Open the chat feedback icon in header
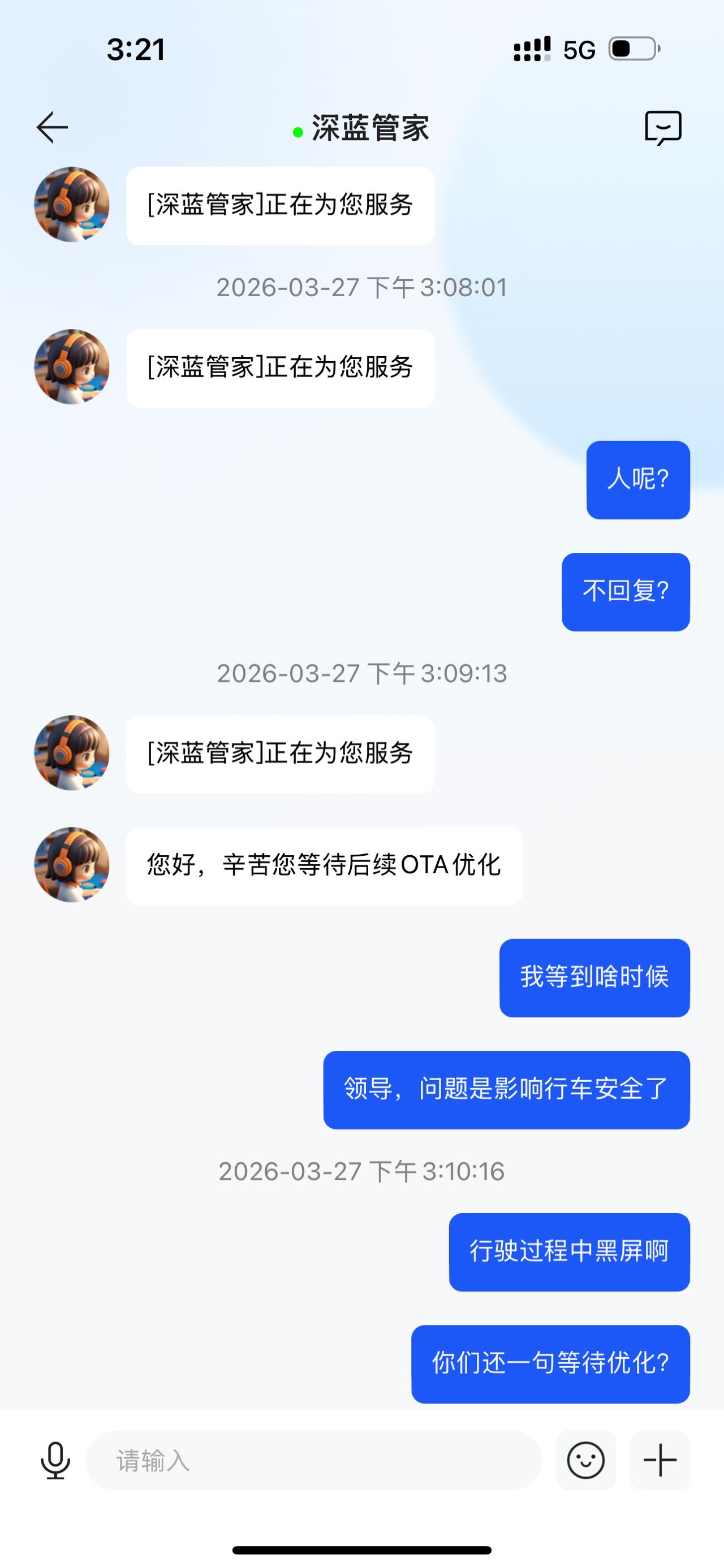724x1568 pixels. click(662, 128)
